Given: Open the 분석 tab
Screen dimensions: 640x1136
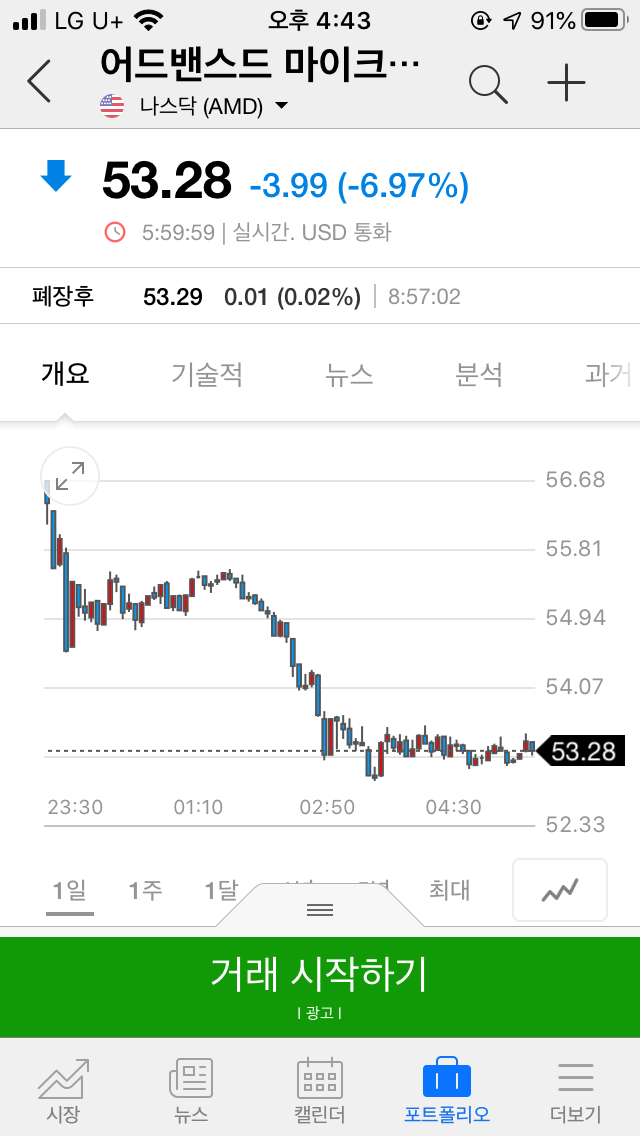Looking at the screenshot, I should pos(479,375).
